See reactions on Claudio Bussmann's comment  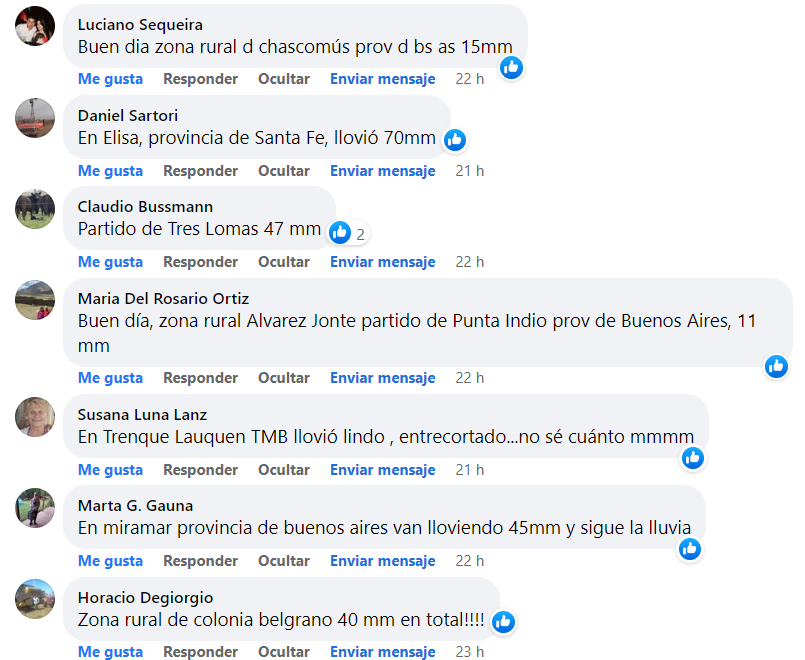click(x=348, y=233)
